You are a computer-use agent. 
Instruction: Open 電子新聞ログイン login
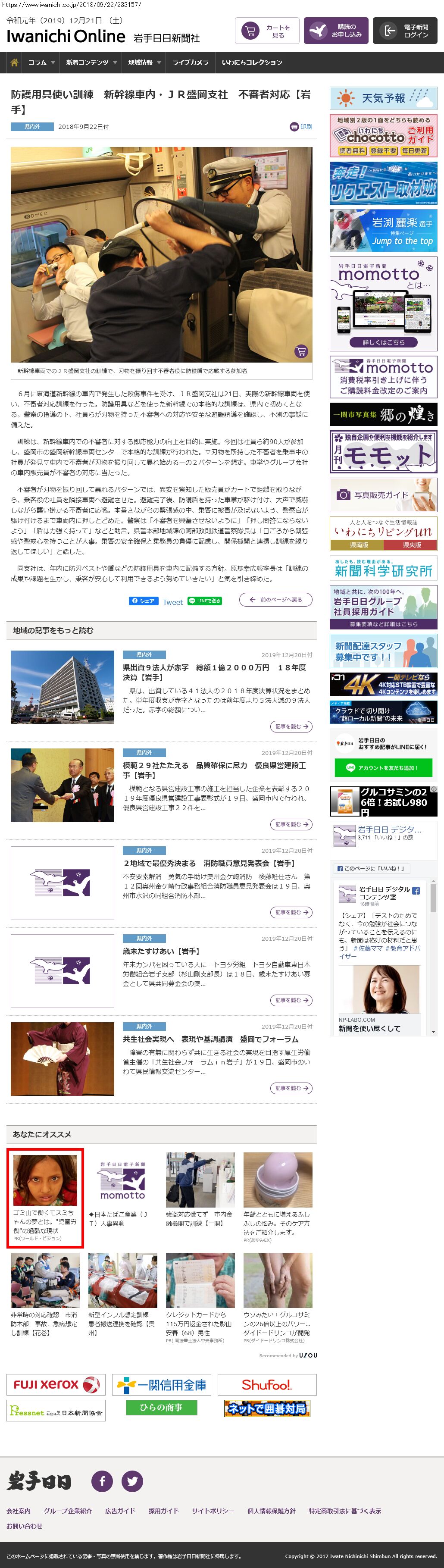(x=404, y=31)
